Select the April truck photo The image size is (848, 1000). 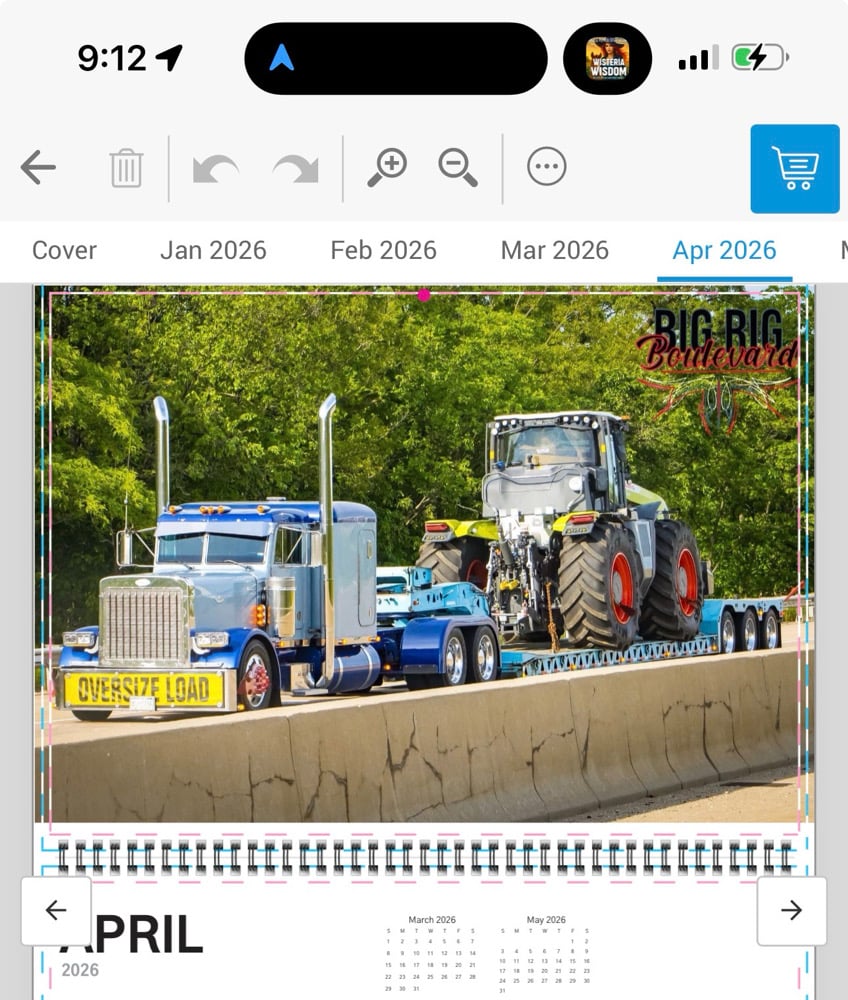[x=424, y=560]
